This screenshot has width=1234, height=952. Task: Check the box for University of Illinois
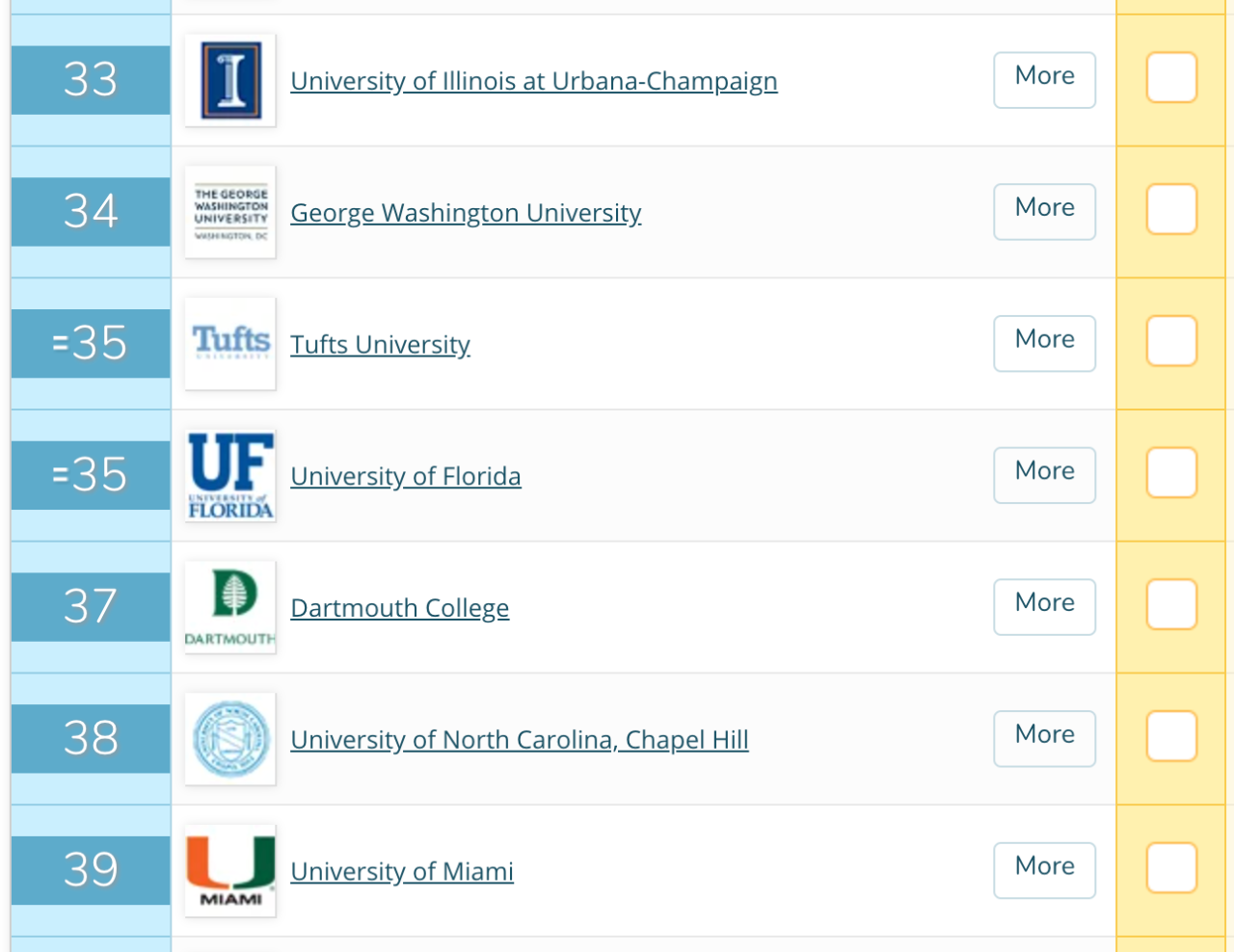[x=1171, y=78]
